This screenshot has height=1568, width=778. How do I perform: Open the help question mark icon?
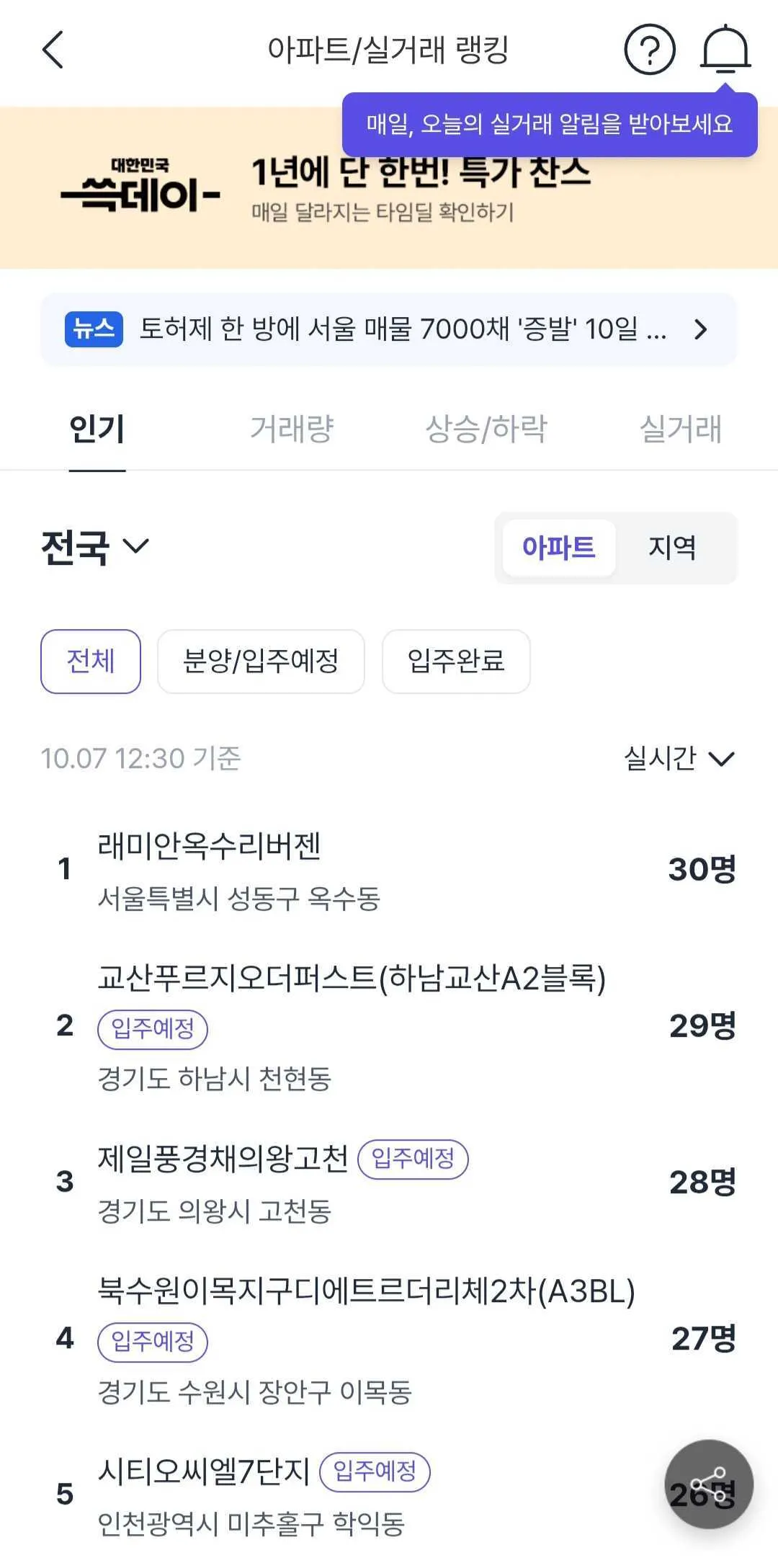(x=649, y=50)
